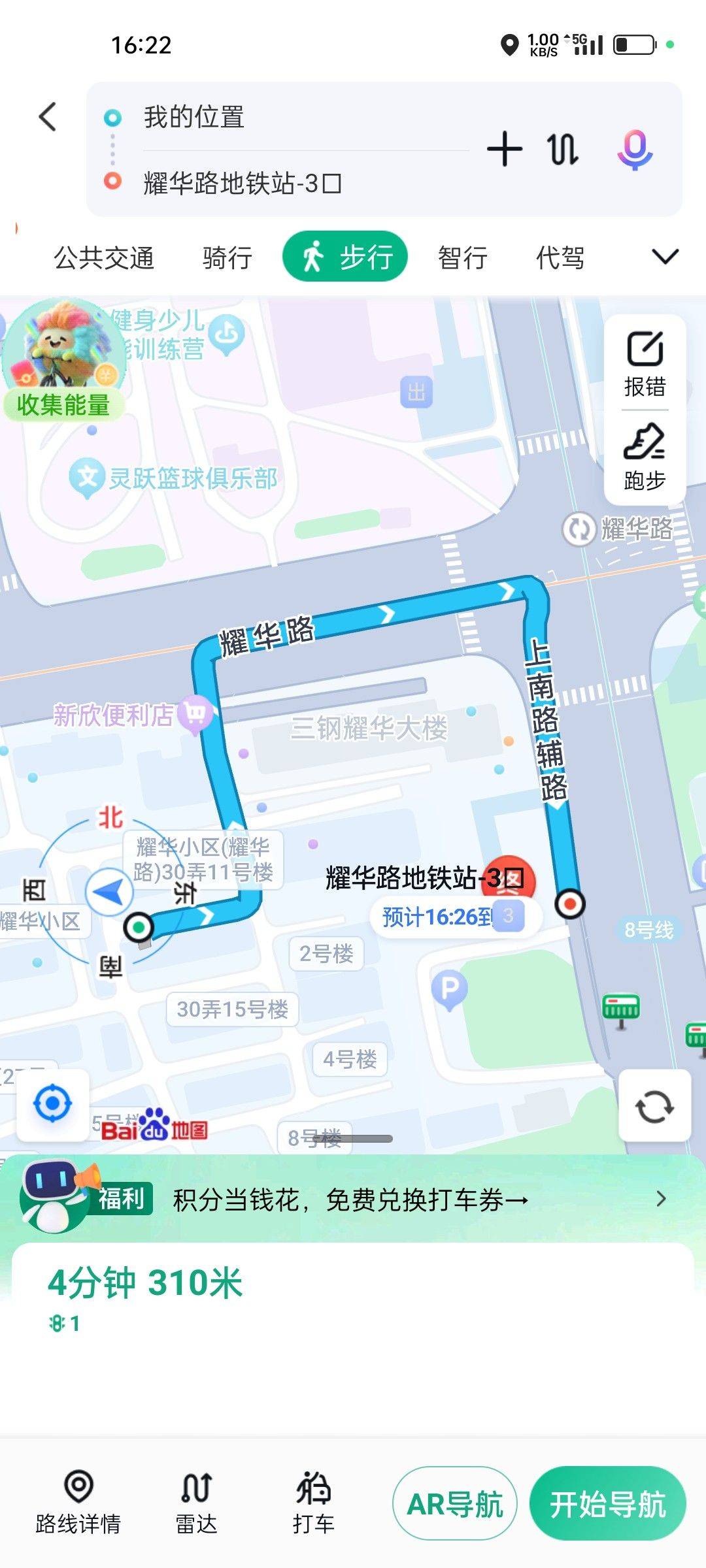Add a waypoint with the plus icon
706x1568 pixels.
click(504, 150)
